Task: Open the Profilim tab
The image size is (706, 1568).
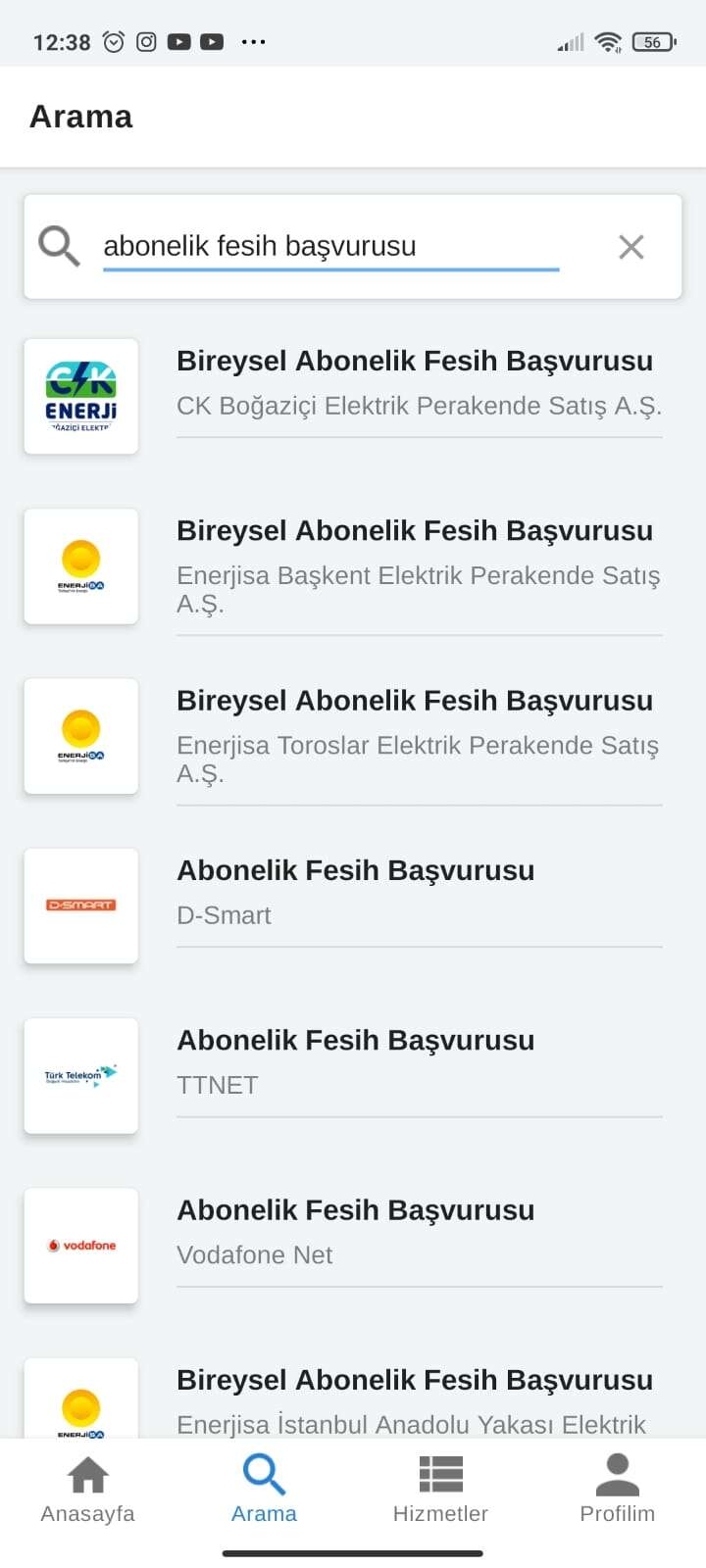Action: tap(617, 1490)
